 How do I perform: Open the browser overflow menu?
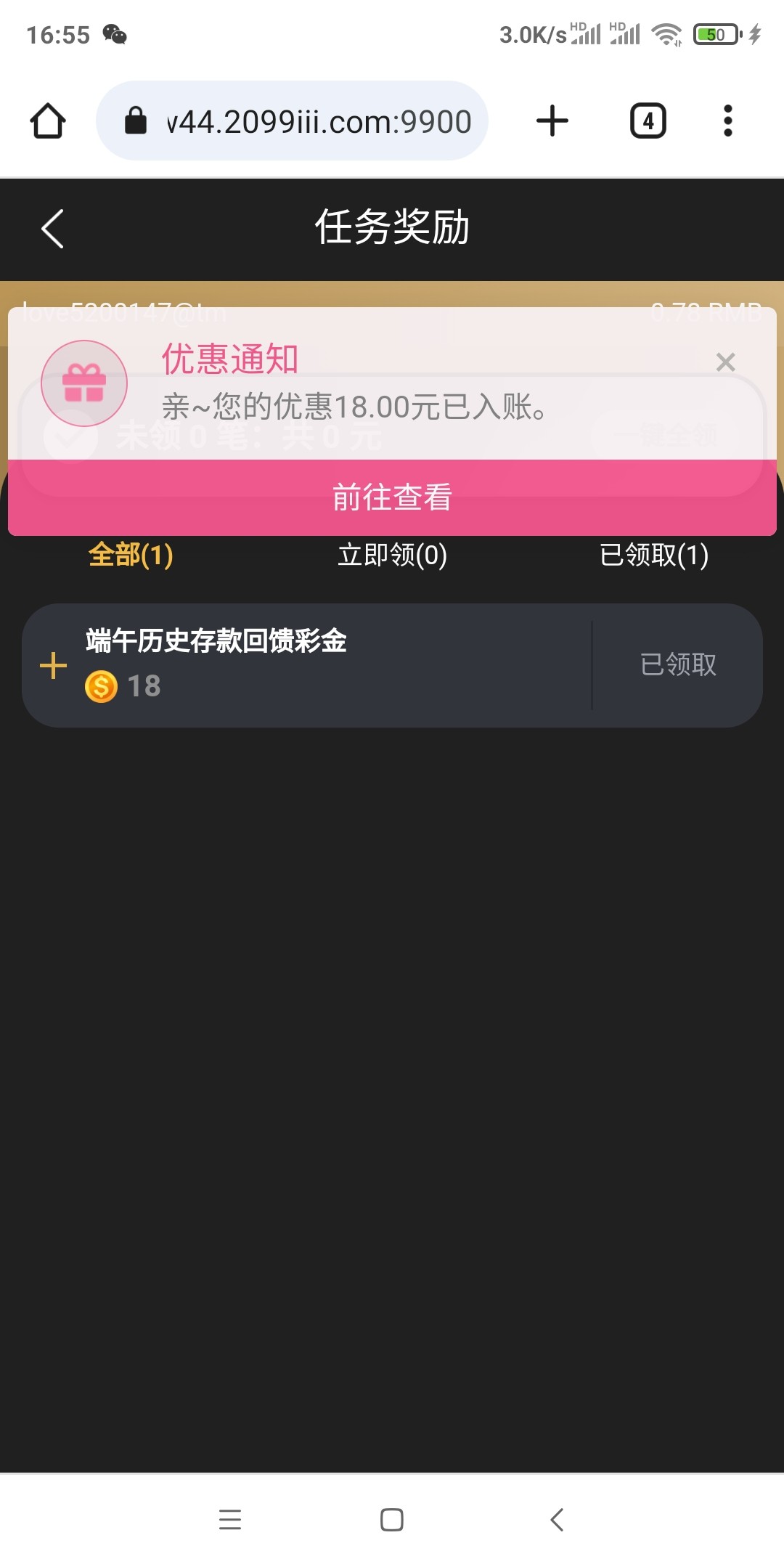(727, 121)
